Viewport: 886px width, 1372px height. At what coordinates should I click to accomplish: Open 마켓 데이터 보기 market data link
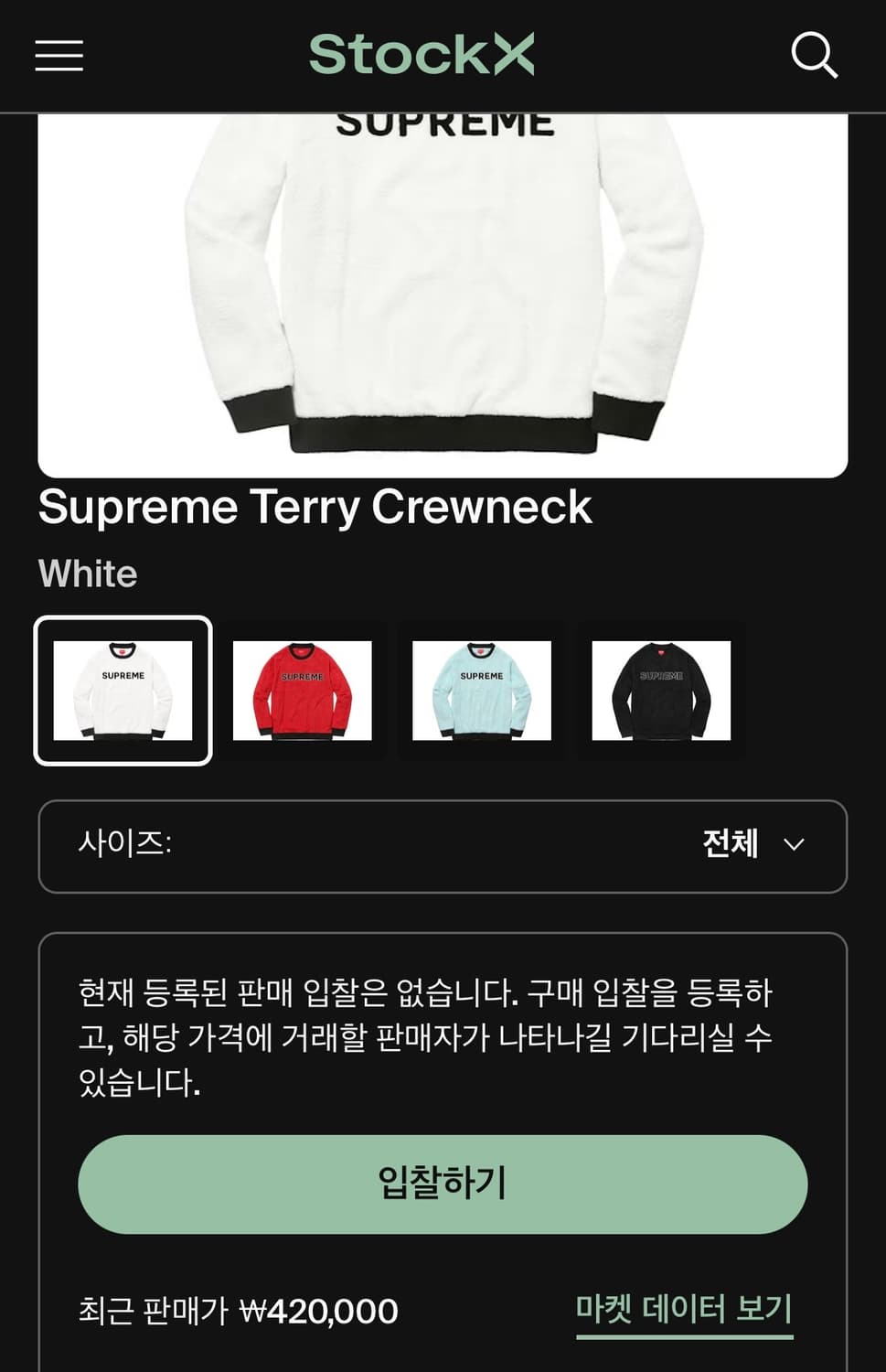[x=683, y=1310]
